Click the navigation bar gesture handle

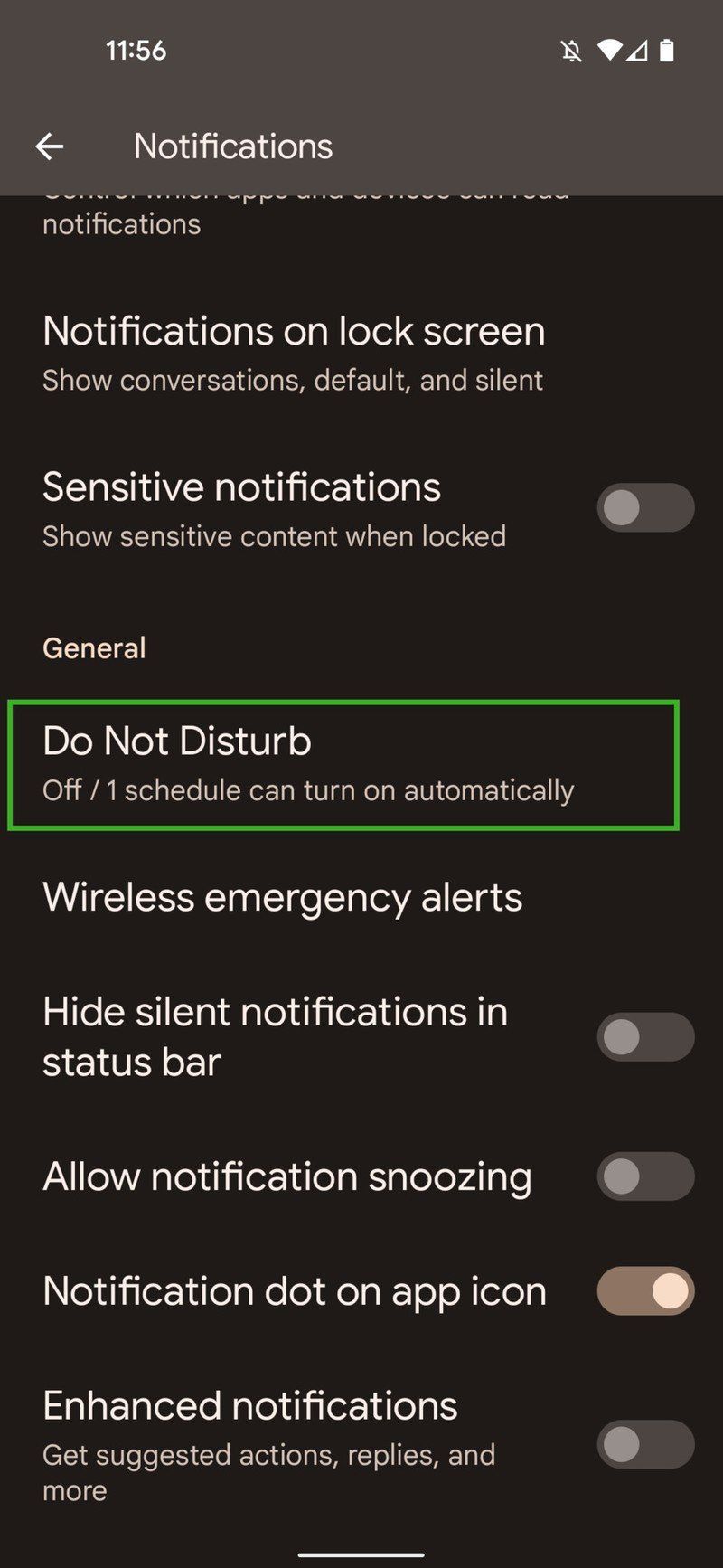[361, 1552]
